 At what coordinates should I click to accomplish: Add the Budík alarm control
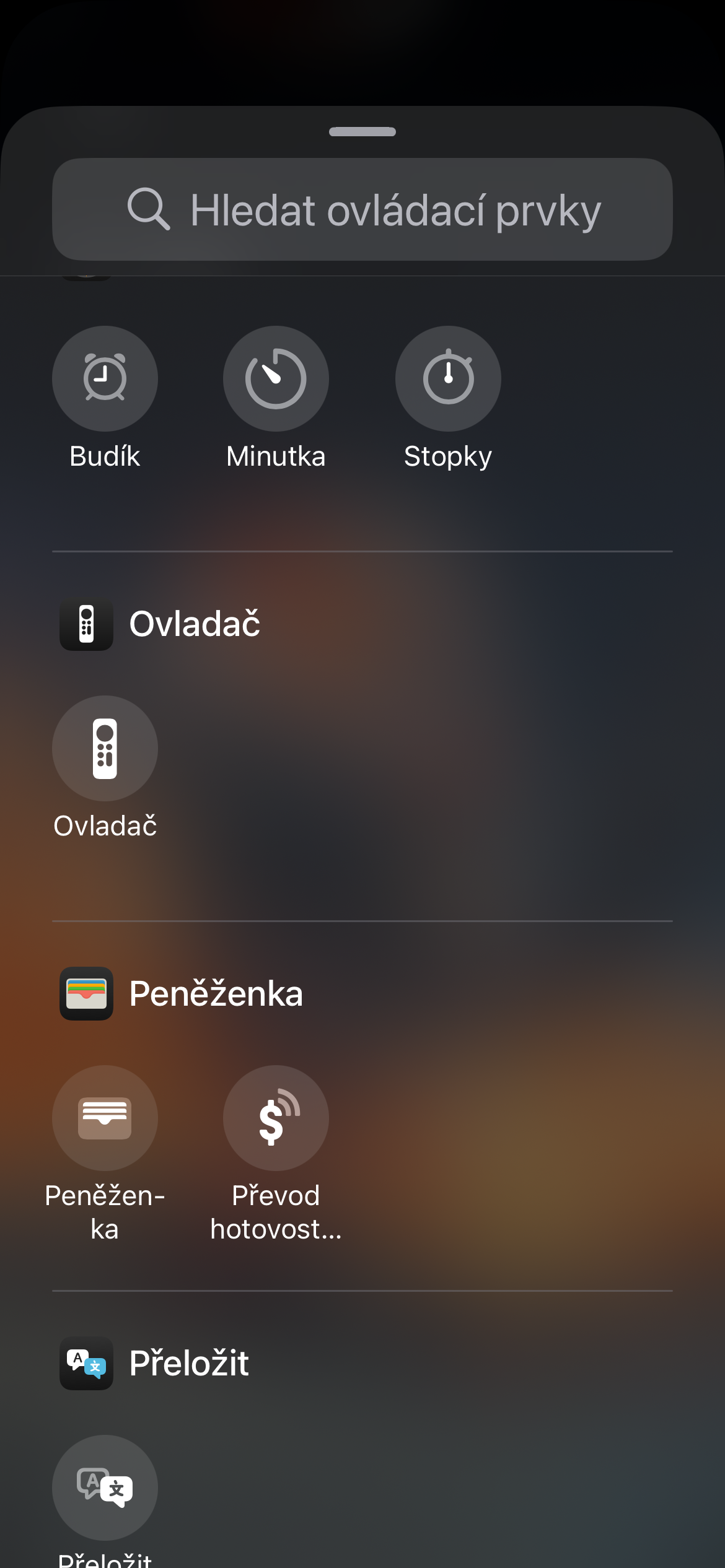(105, 379)
